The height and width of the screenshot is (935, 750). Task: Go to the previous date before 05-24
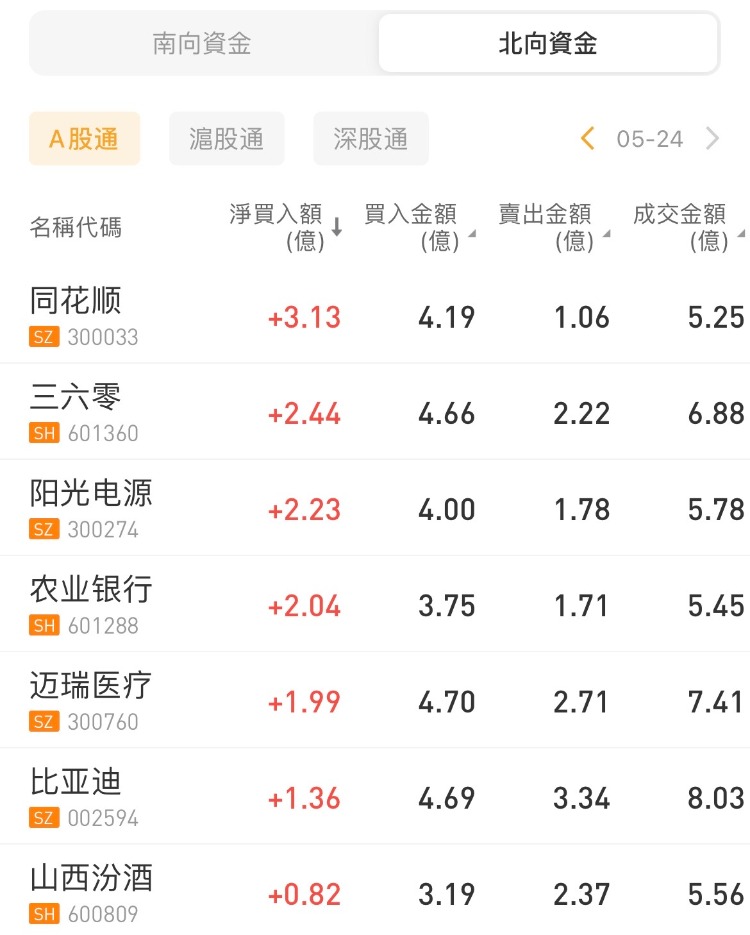(x=588, y=139)
